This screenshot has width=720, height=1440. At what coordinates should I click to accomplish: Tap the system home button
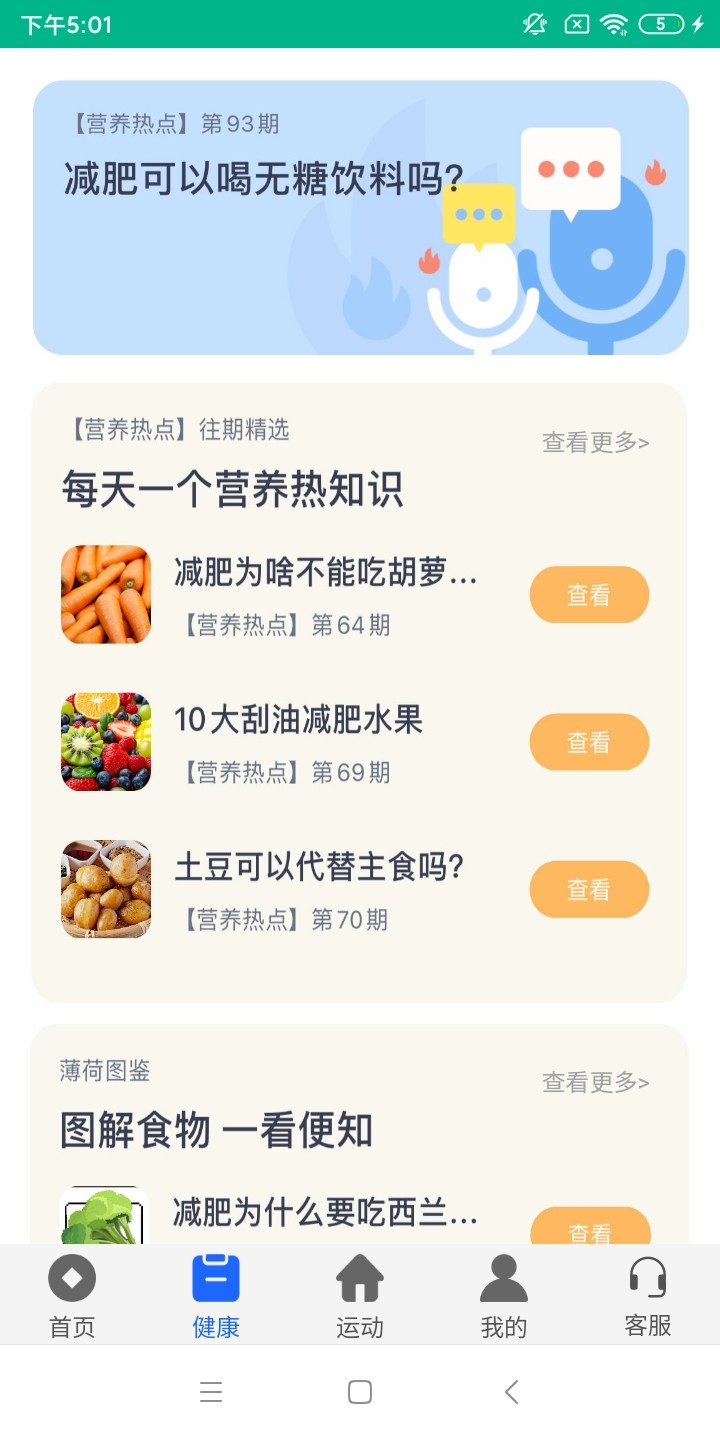(360, 1392)
